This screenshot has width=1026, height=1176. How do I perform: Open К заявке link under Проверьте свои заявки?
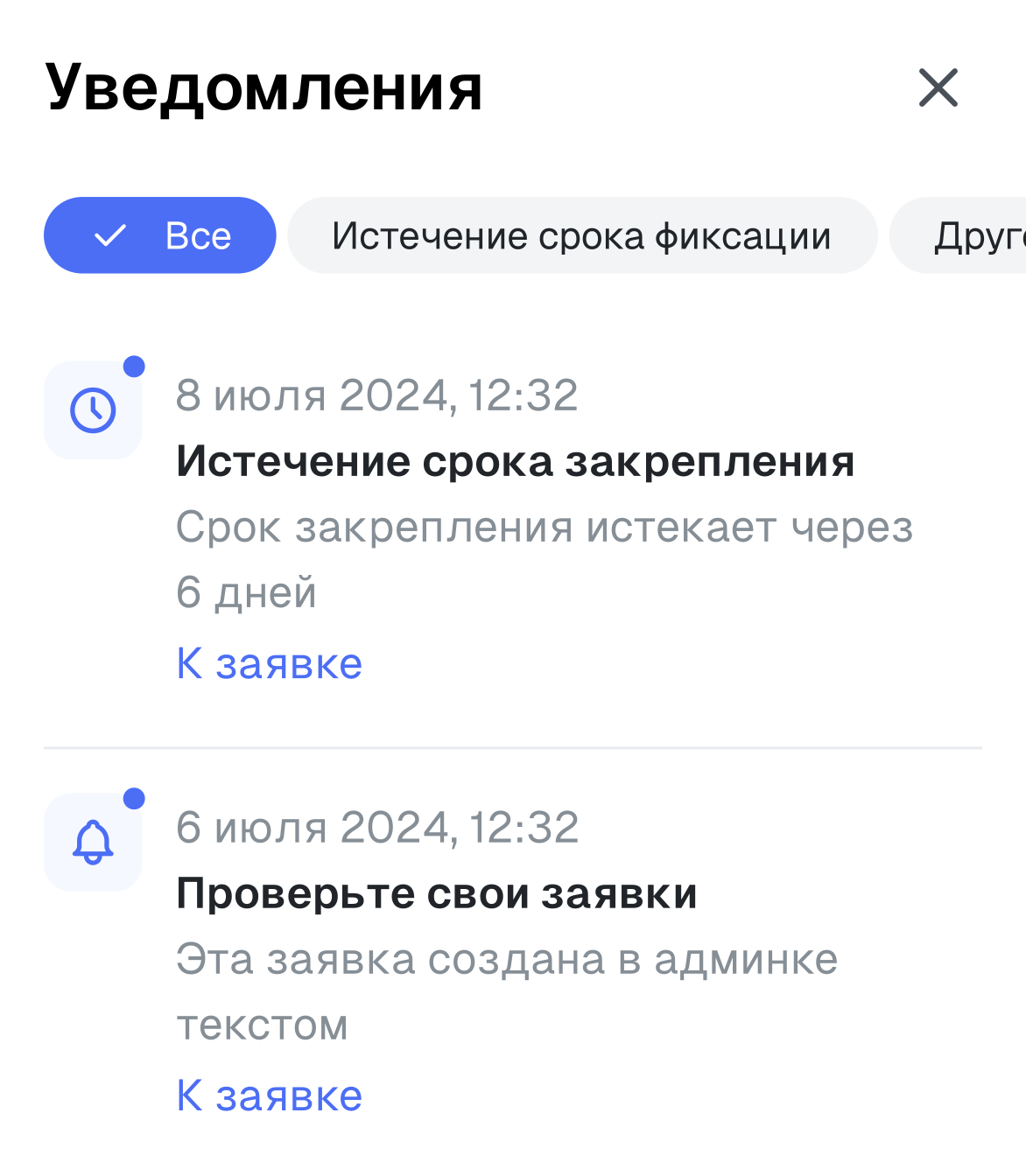(270, 1095)
